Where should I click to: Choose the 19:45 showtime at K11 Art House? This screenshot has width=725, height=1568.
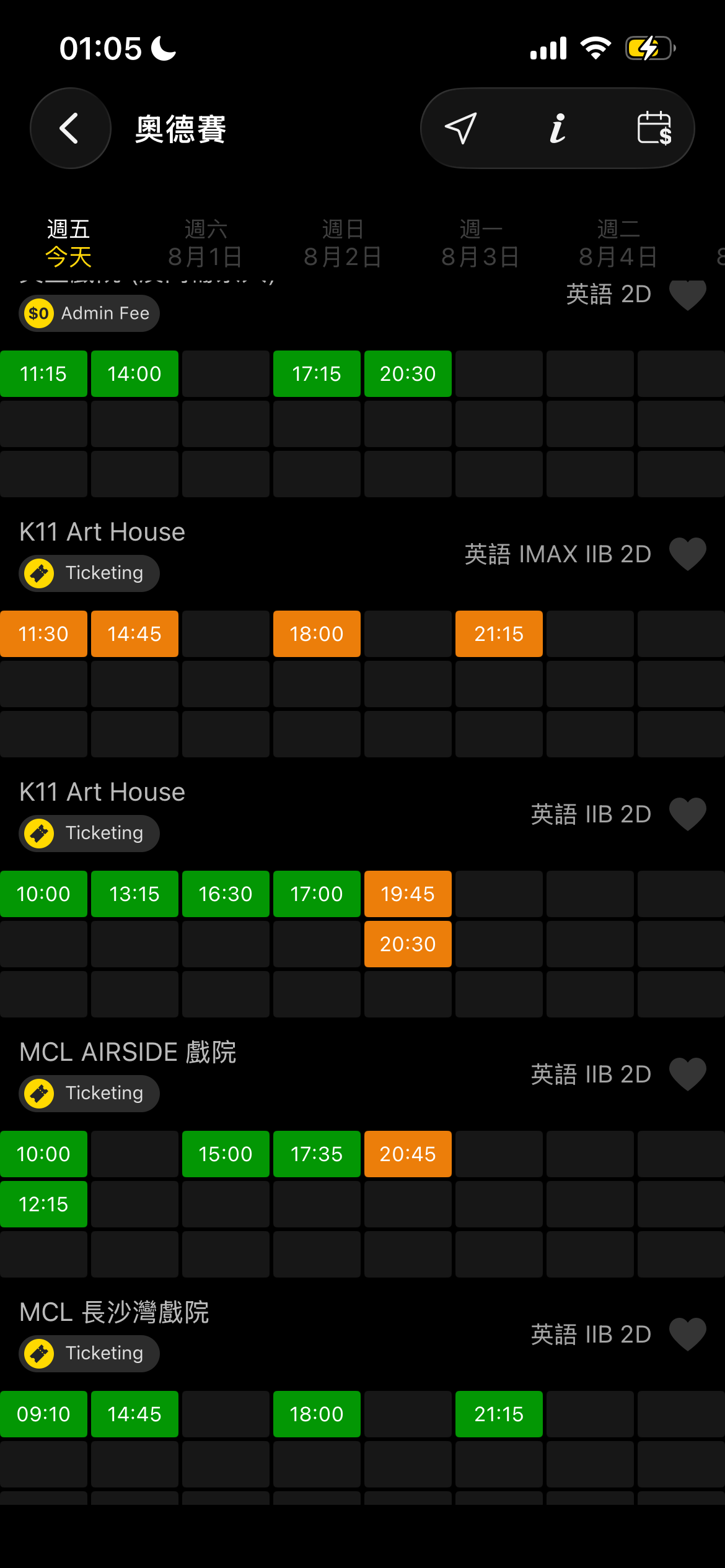point(408,894)
